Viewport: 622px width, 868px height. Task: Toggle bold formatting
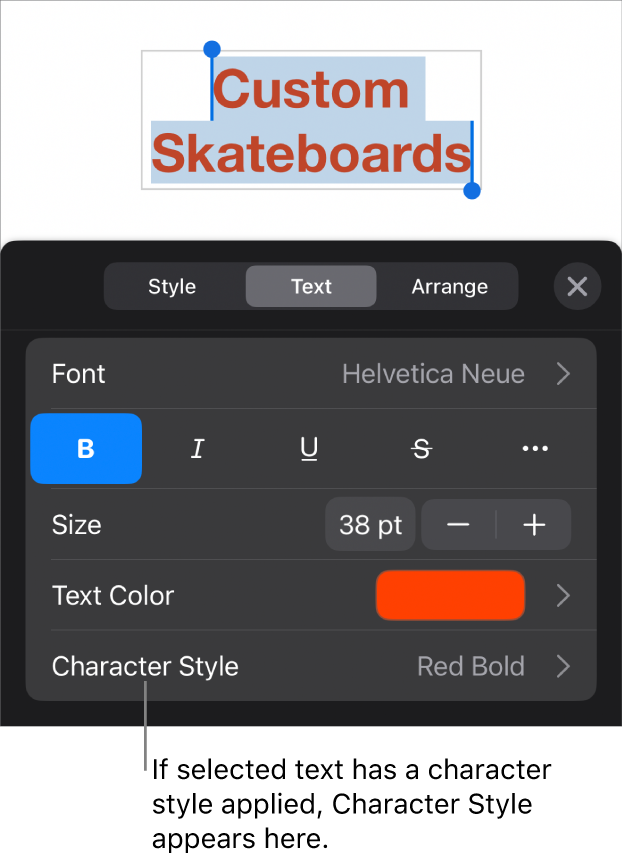[86, 449]
